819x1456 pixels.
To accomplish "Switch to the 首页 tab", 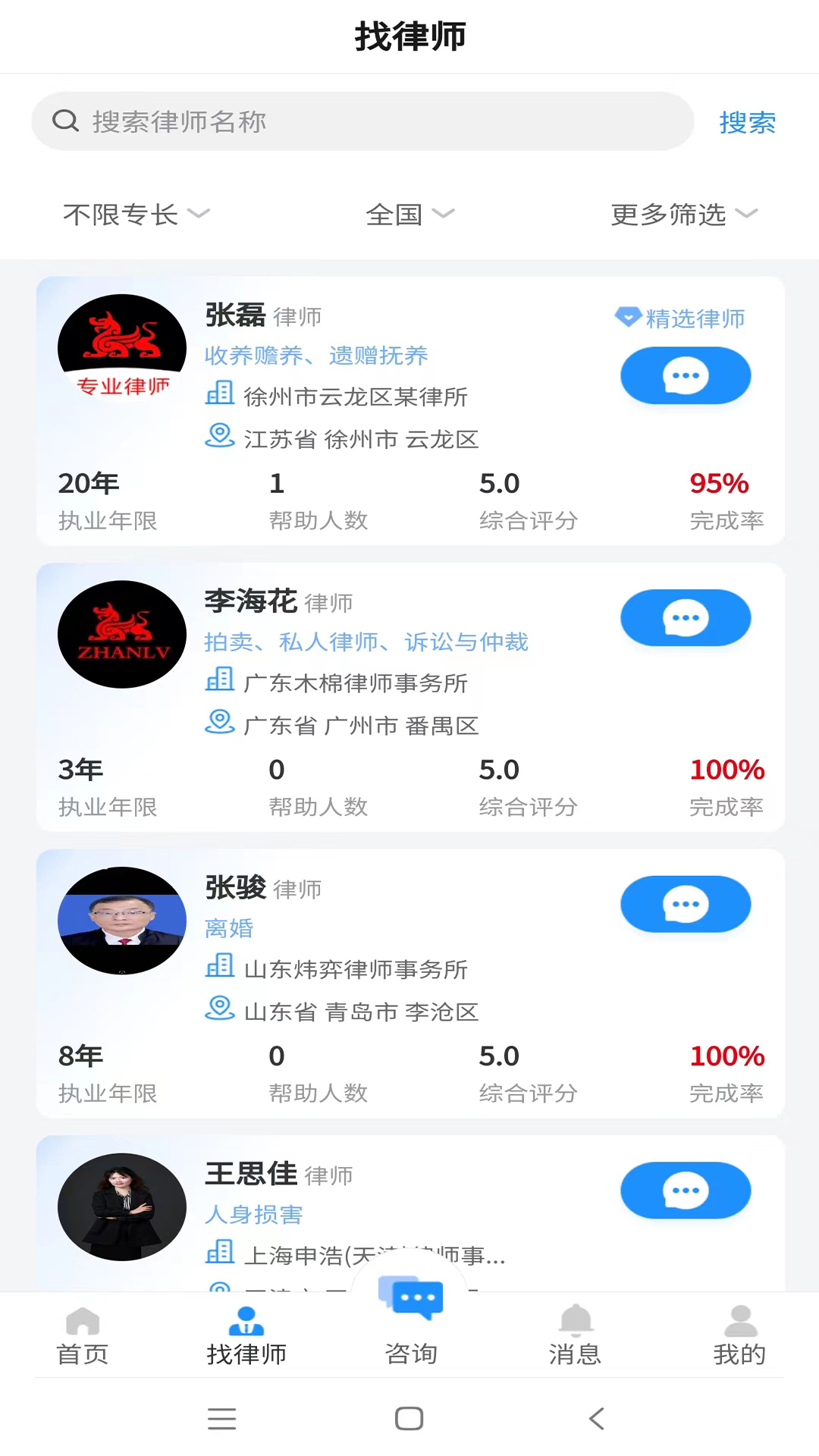I will tap(83, 1336).
